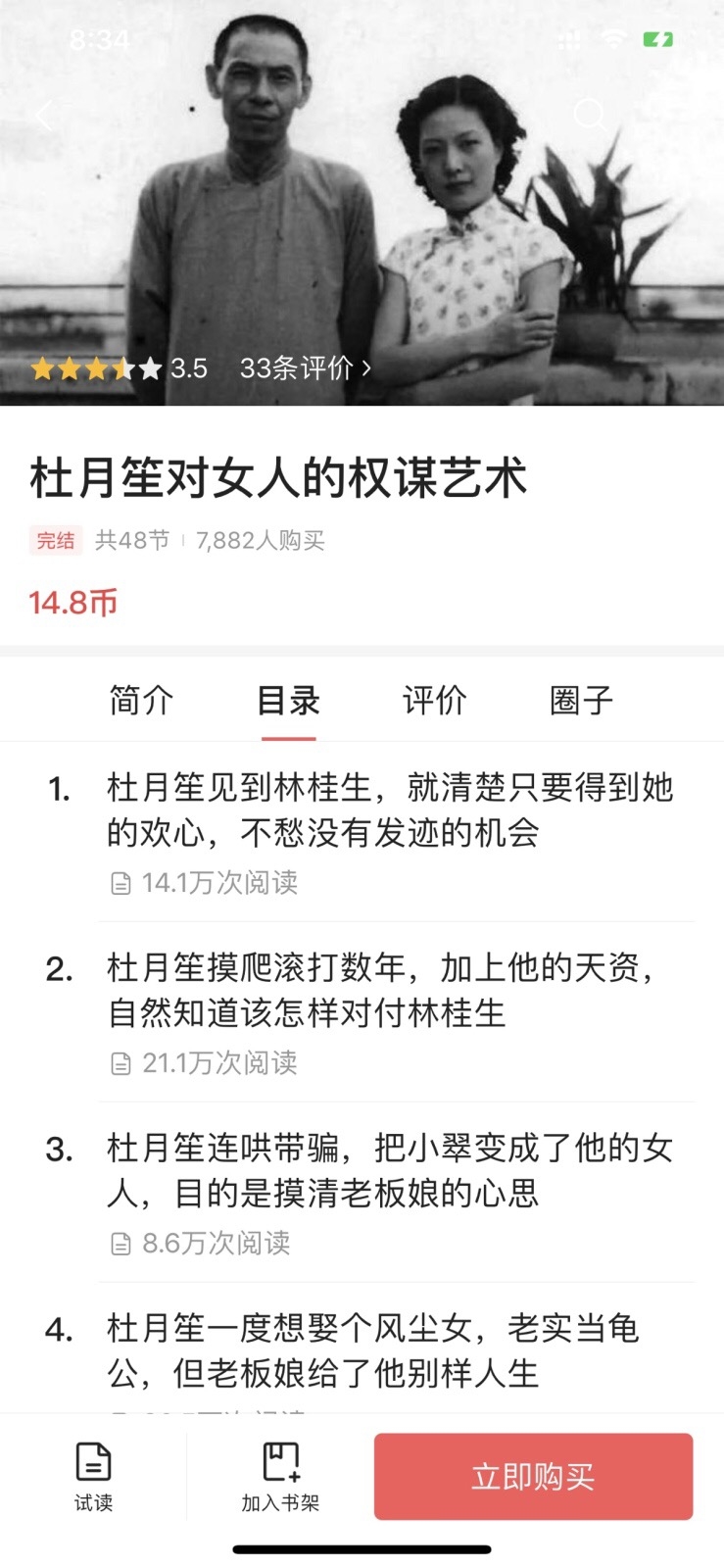Tap the back arrow at top left

43,115
